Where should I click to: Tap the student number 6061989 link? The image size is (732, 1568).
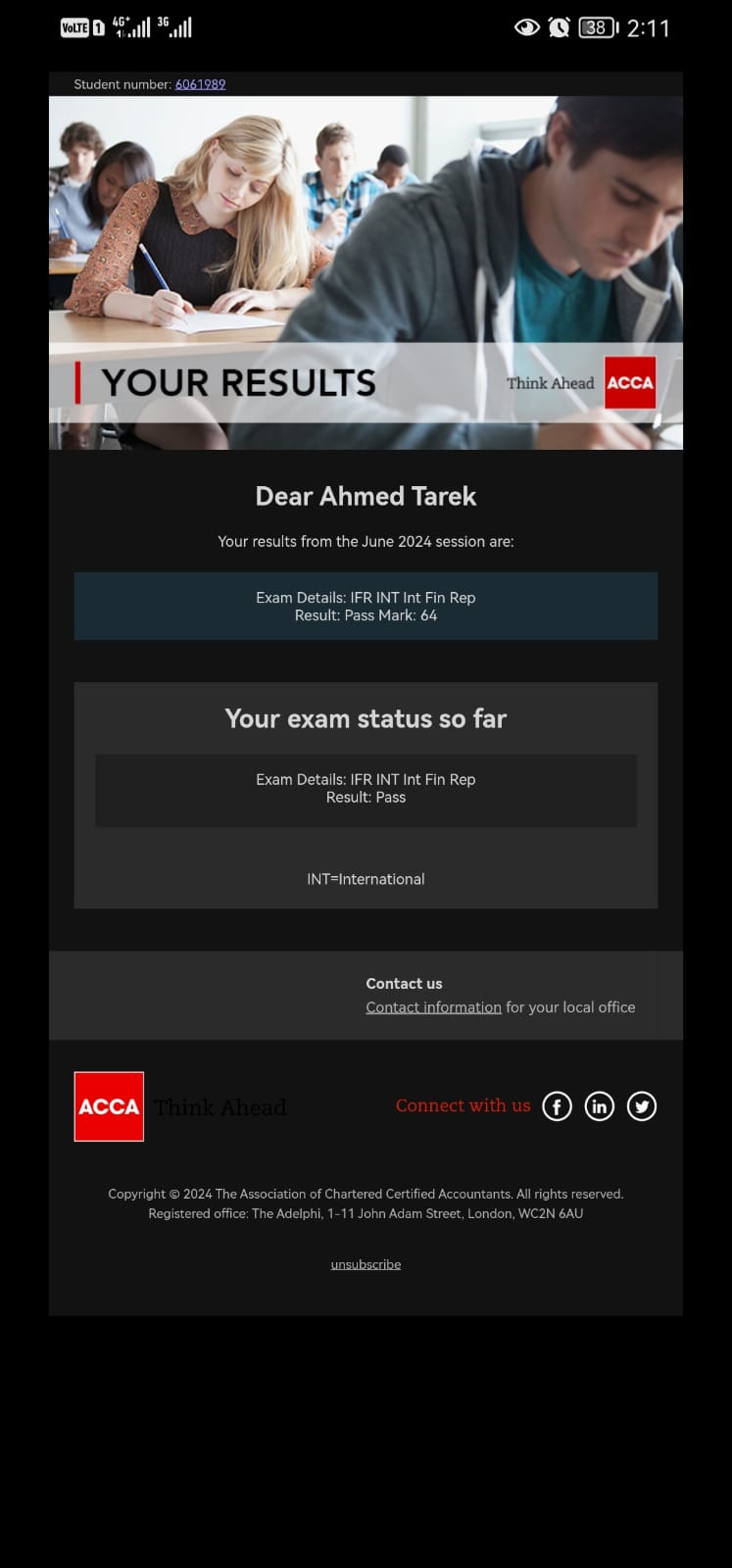(x=200, y=84)
